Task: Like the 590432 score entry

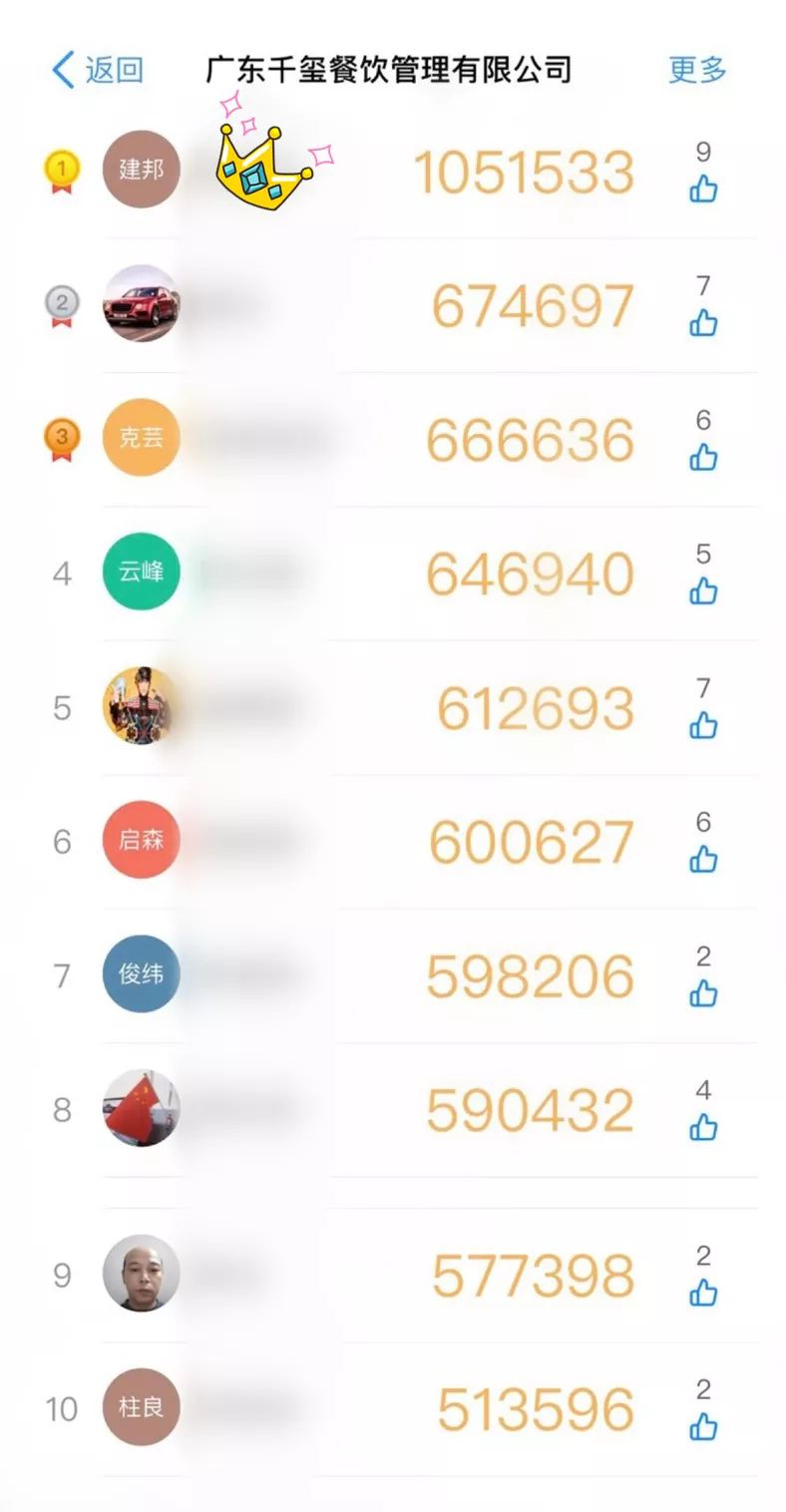Action: tap(703, 1127)
